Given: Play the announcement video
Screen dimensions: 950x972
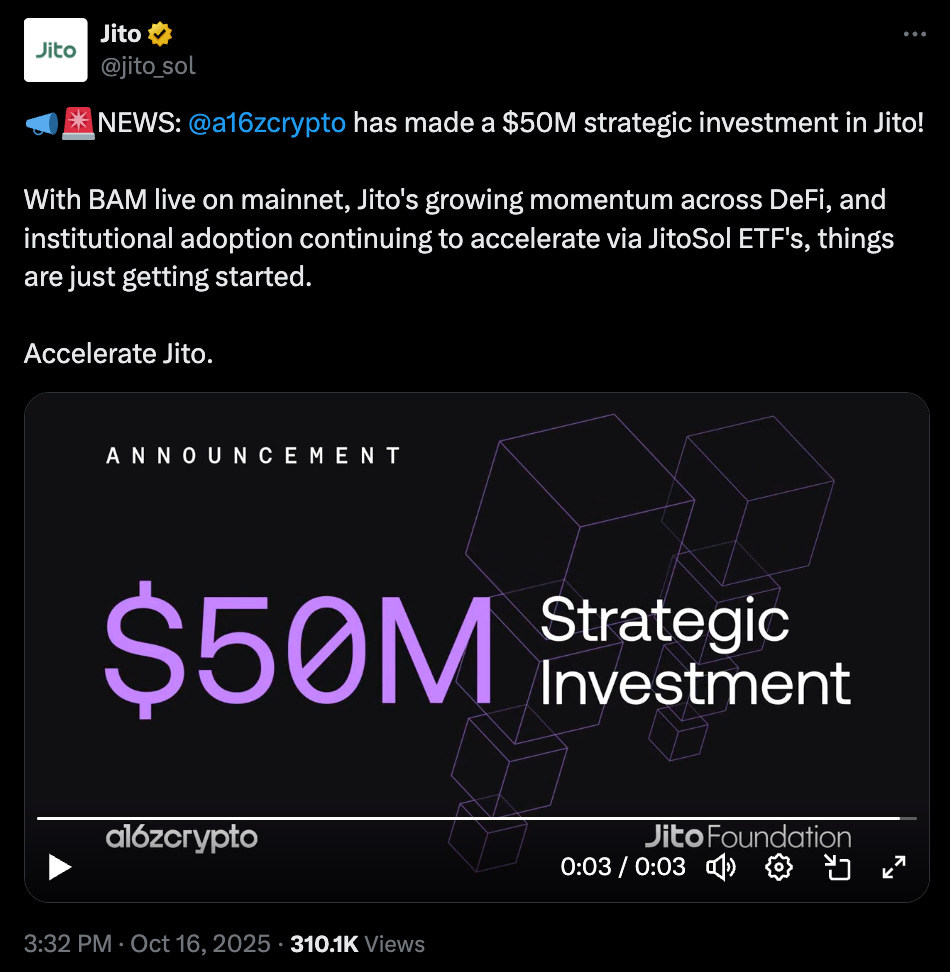Looking at the screenshot, I should coord(60,867).
